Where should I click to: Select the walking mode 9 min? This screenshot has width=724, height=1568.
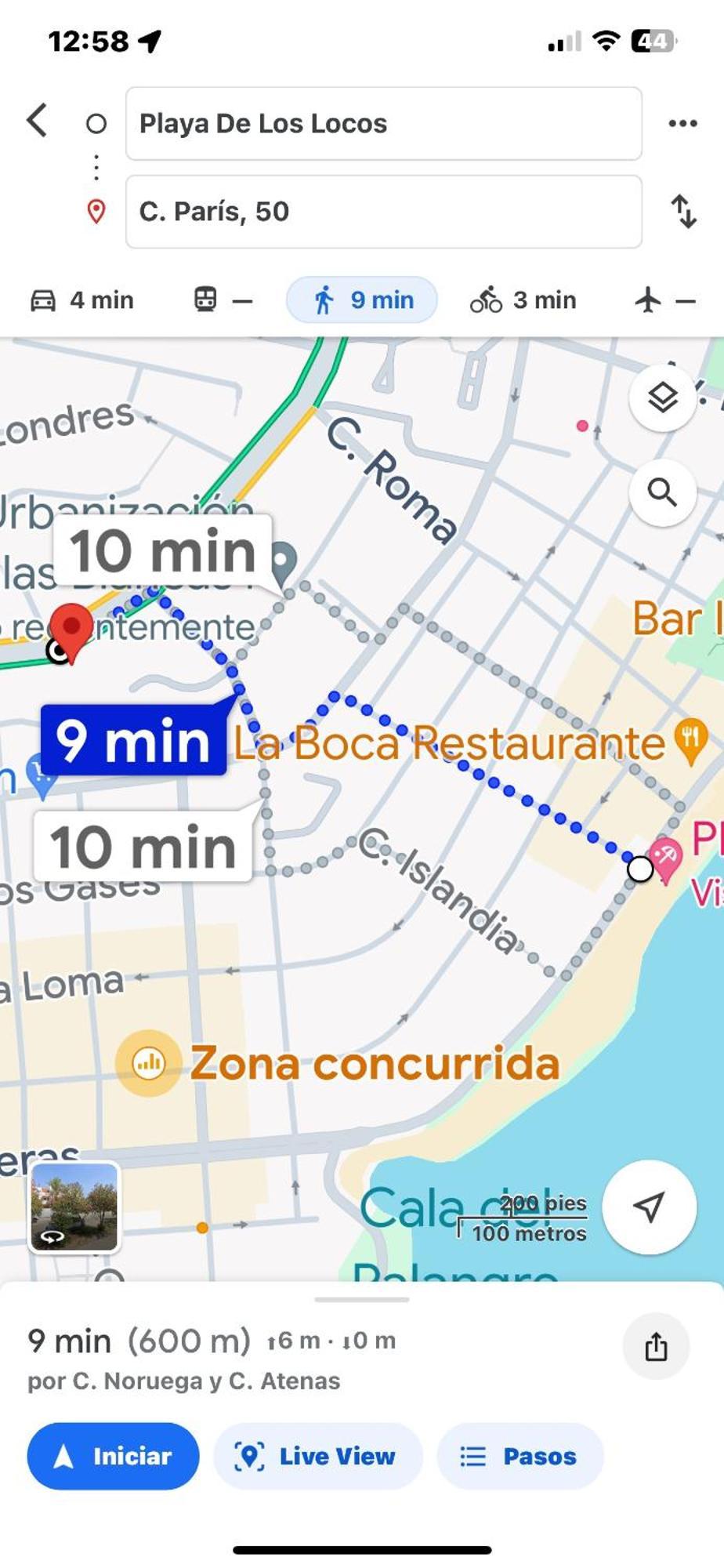pos(362,300)
